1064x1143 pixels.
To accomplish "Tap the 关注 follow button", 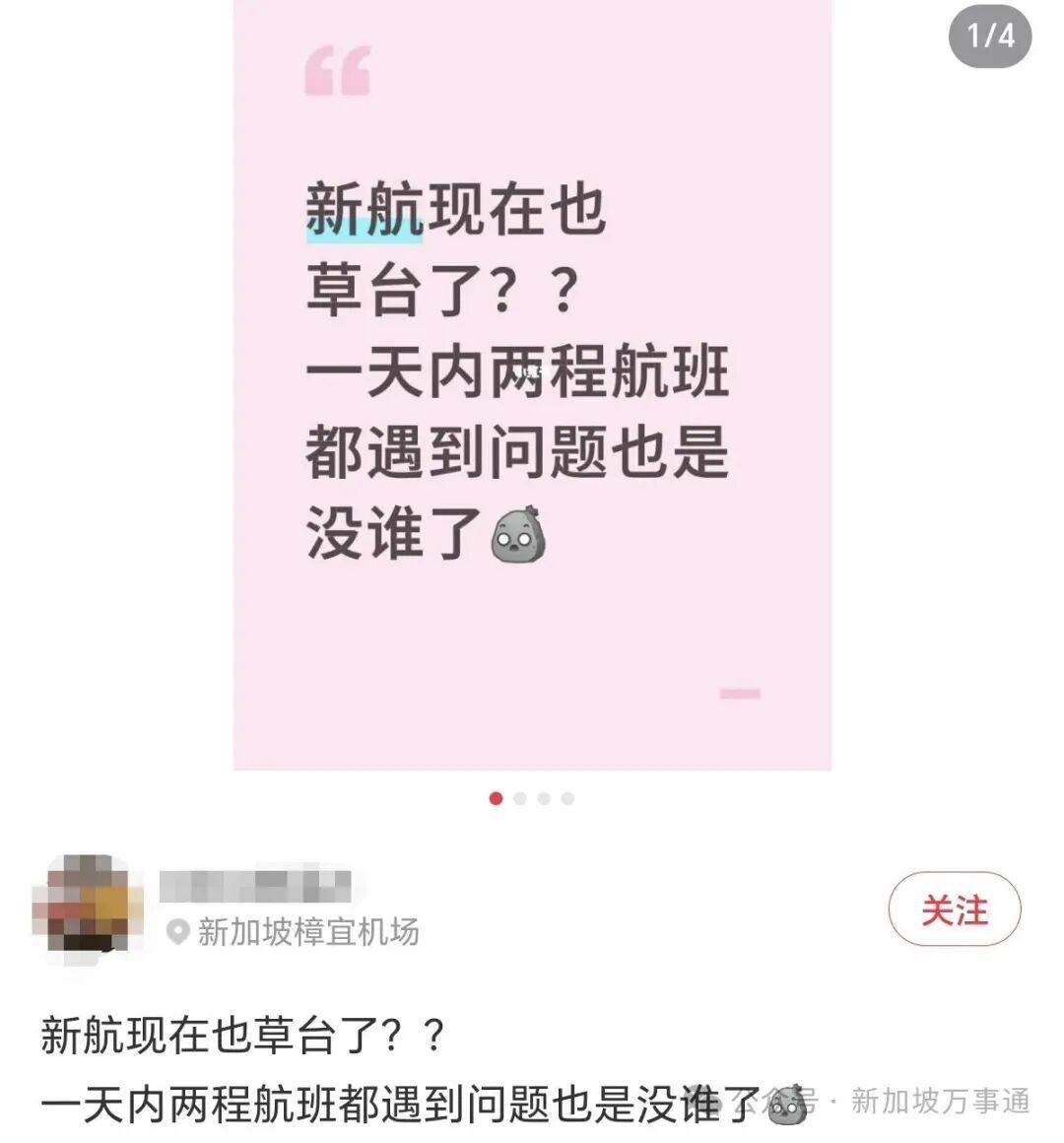I will (954, 909).
